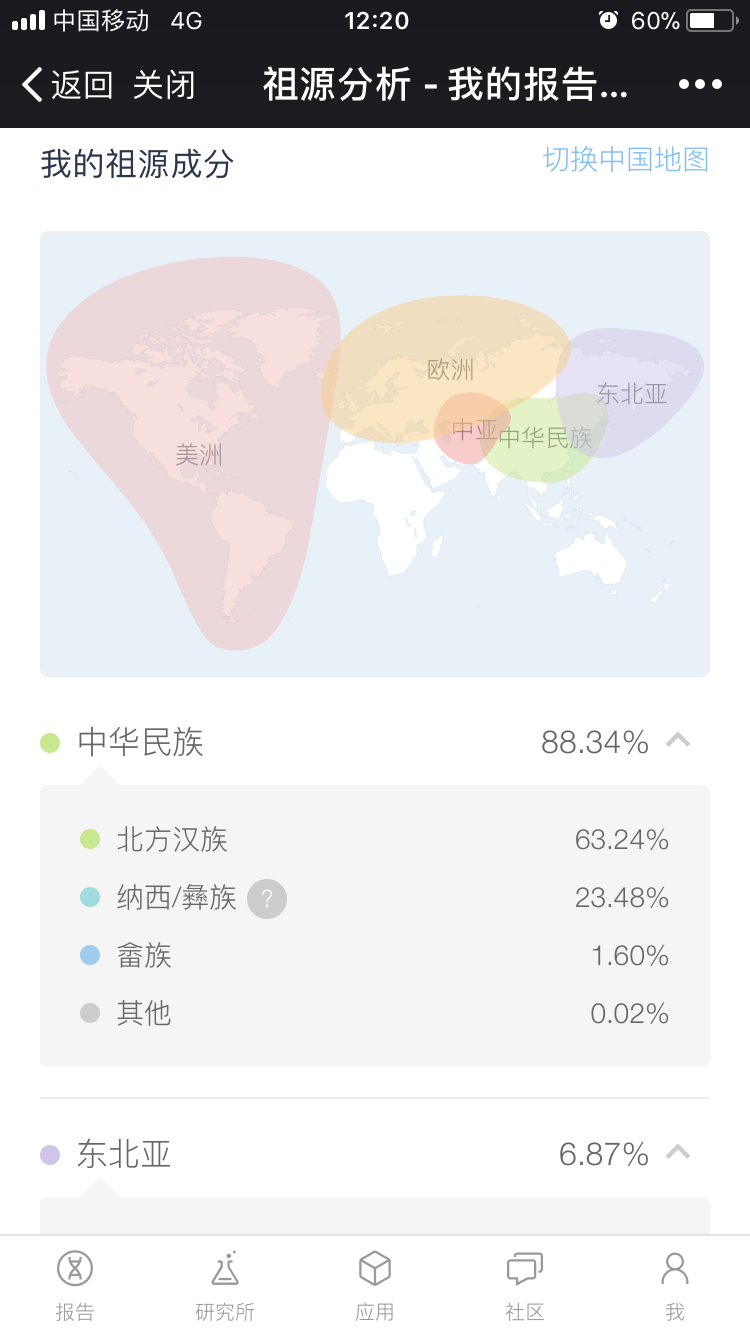This screenshot has width=750, height=1334.
Task: Select the 应用 tab
Action: (x=375, y=1285)
